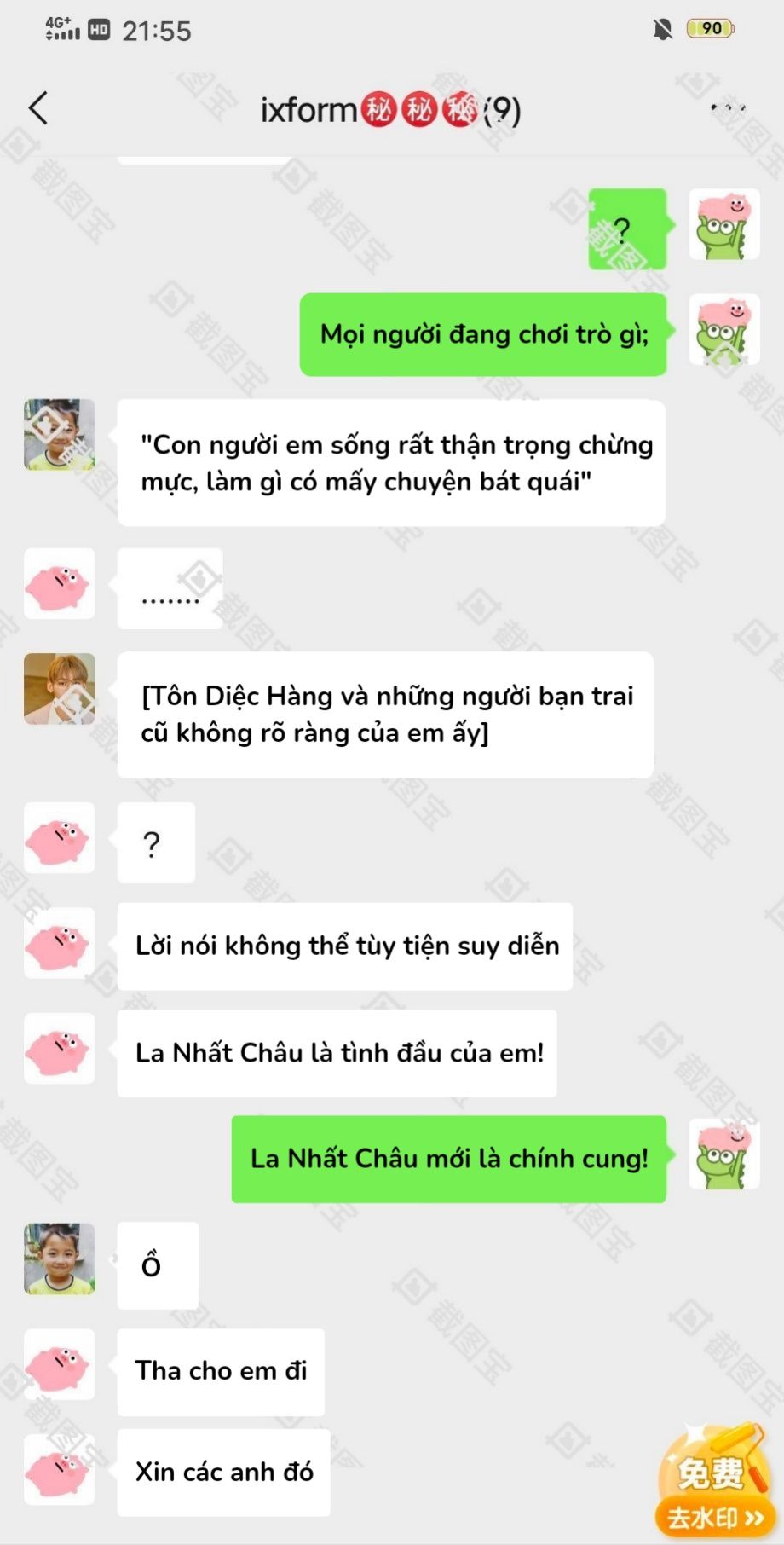Open own avatar beside "Mọi người đang chơi"

click(723, 330)
